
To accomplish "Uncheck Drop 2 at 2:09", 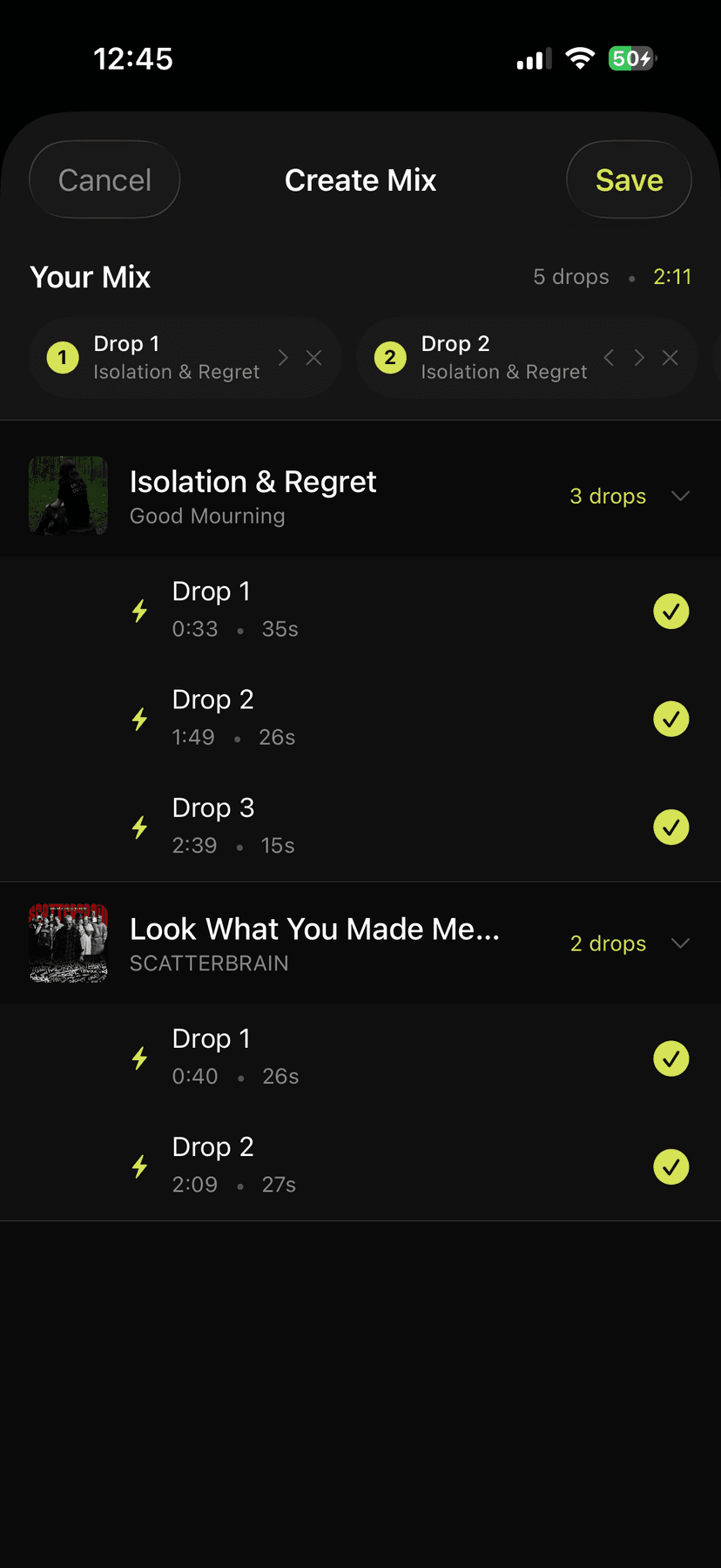I will pos(670,1167).
